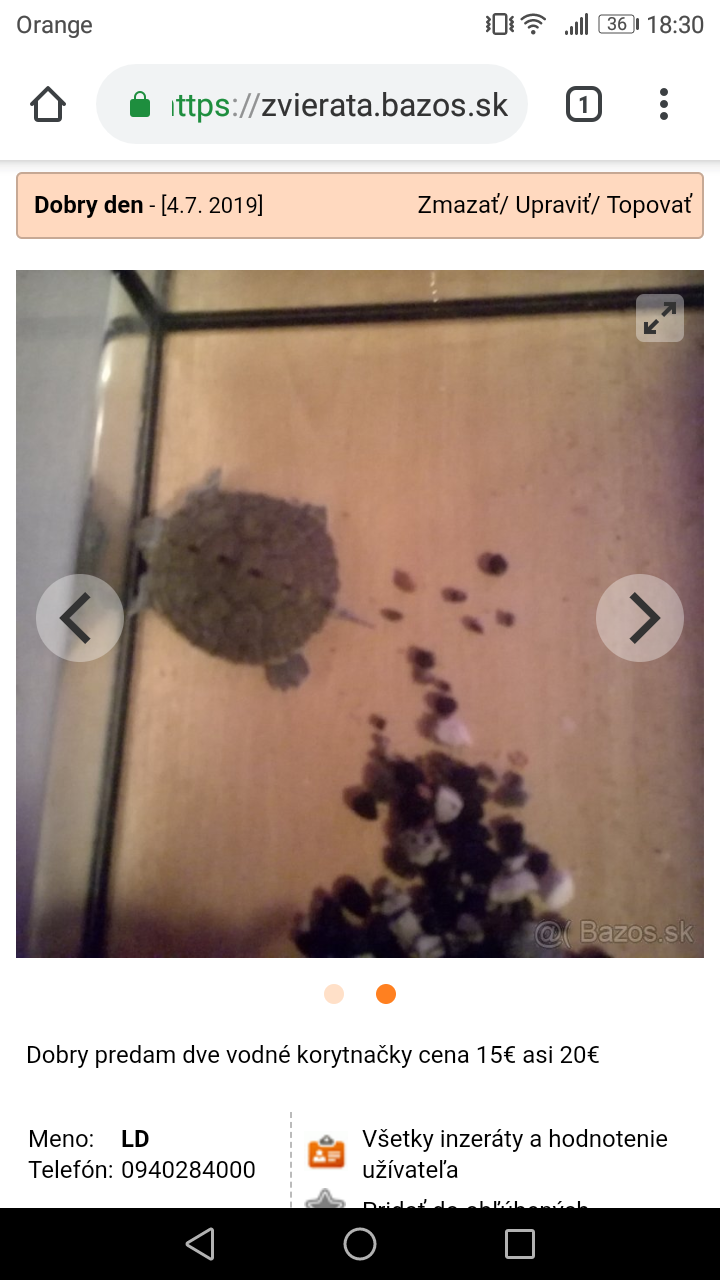Show the previous listing photo
Viewport: 720px width, 1280px height.
80,618
